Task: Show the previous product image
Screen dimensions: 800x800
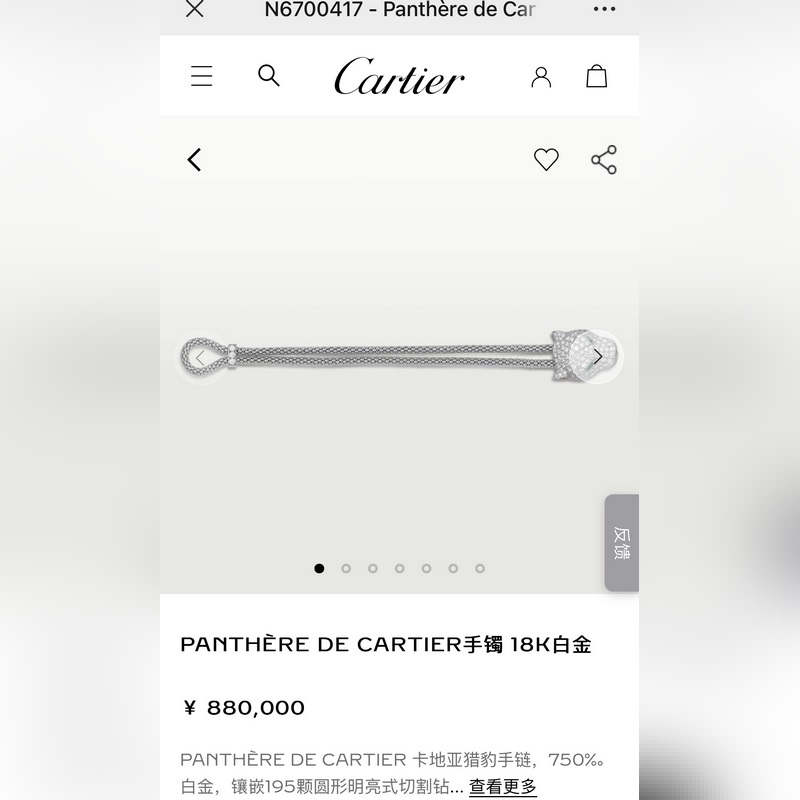Action: coord(200,357)
